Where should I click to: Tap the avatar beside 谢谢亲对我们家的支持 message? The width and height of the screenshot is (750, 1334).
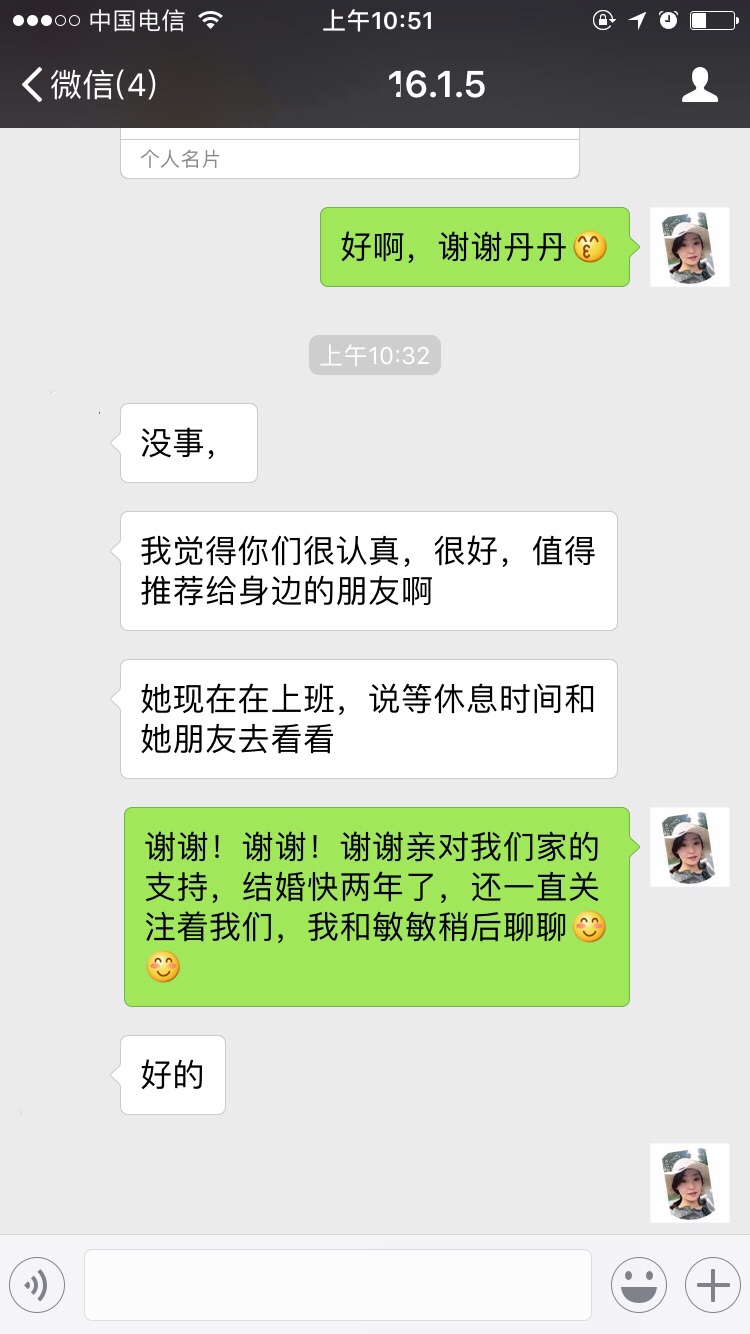pyautogui.click(x=690, y=847)
